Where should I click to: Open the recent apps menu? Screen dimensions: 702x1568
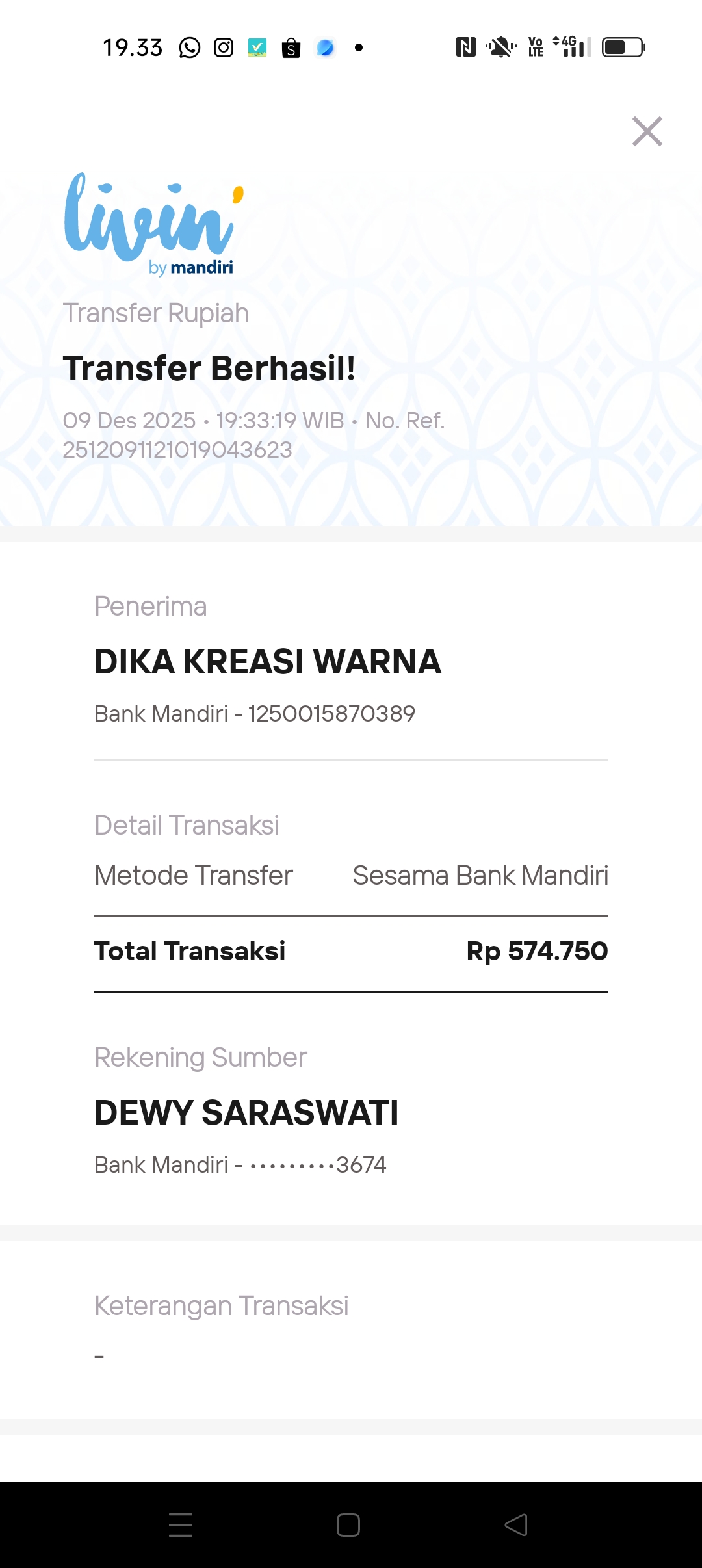click(x=181, y=1524)
